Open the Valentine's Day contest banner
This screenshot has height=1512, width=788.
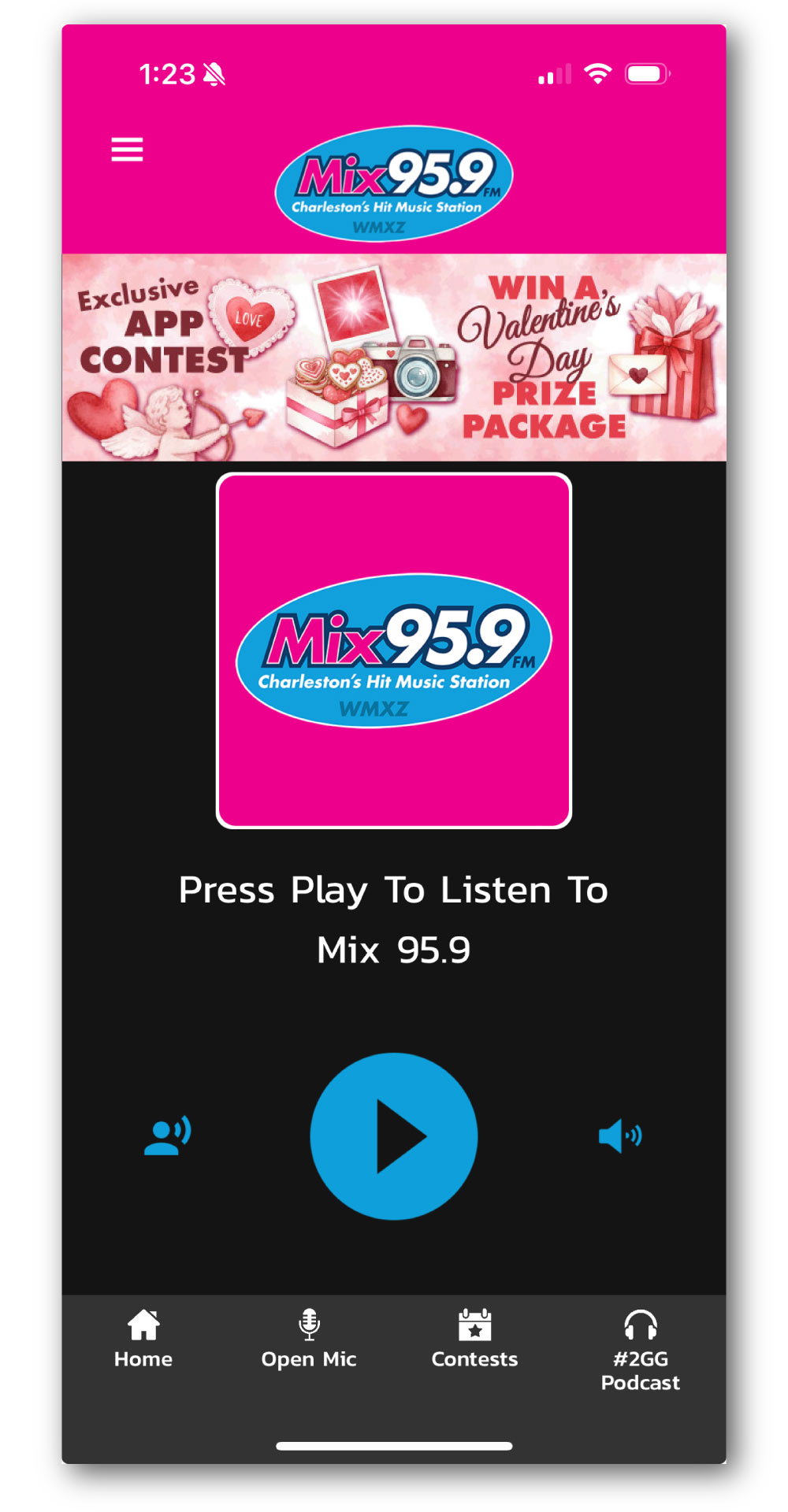pyautogui.click(x=394, y=358)
